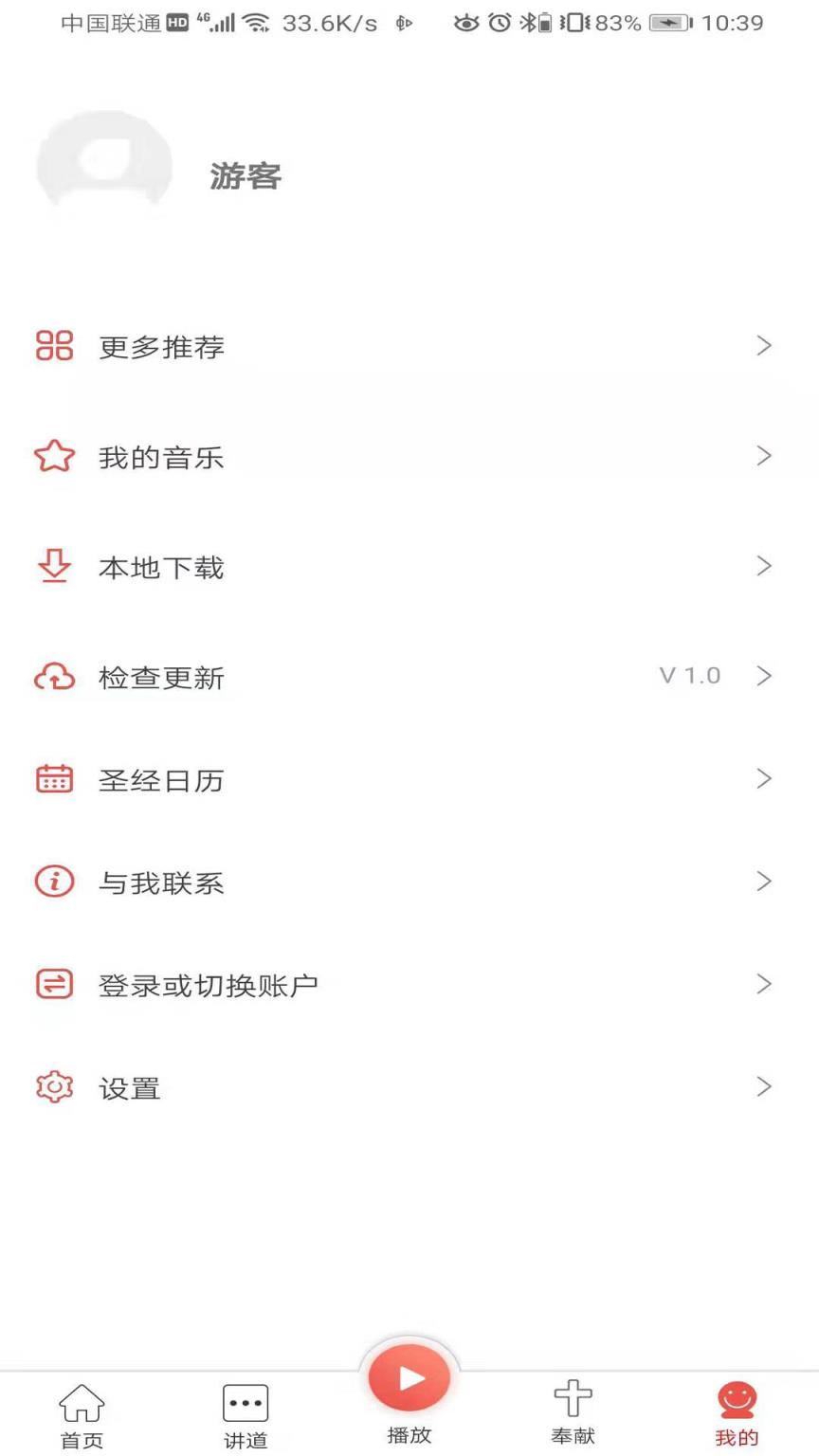Open the 设置 gear icon
Viewport: 819px width, 1456px height.
(54, 1087)
